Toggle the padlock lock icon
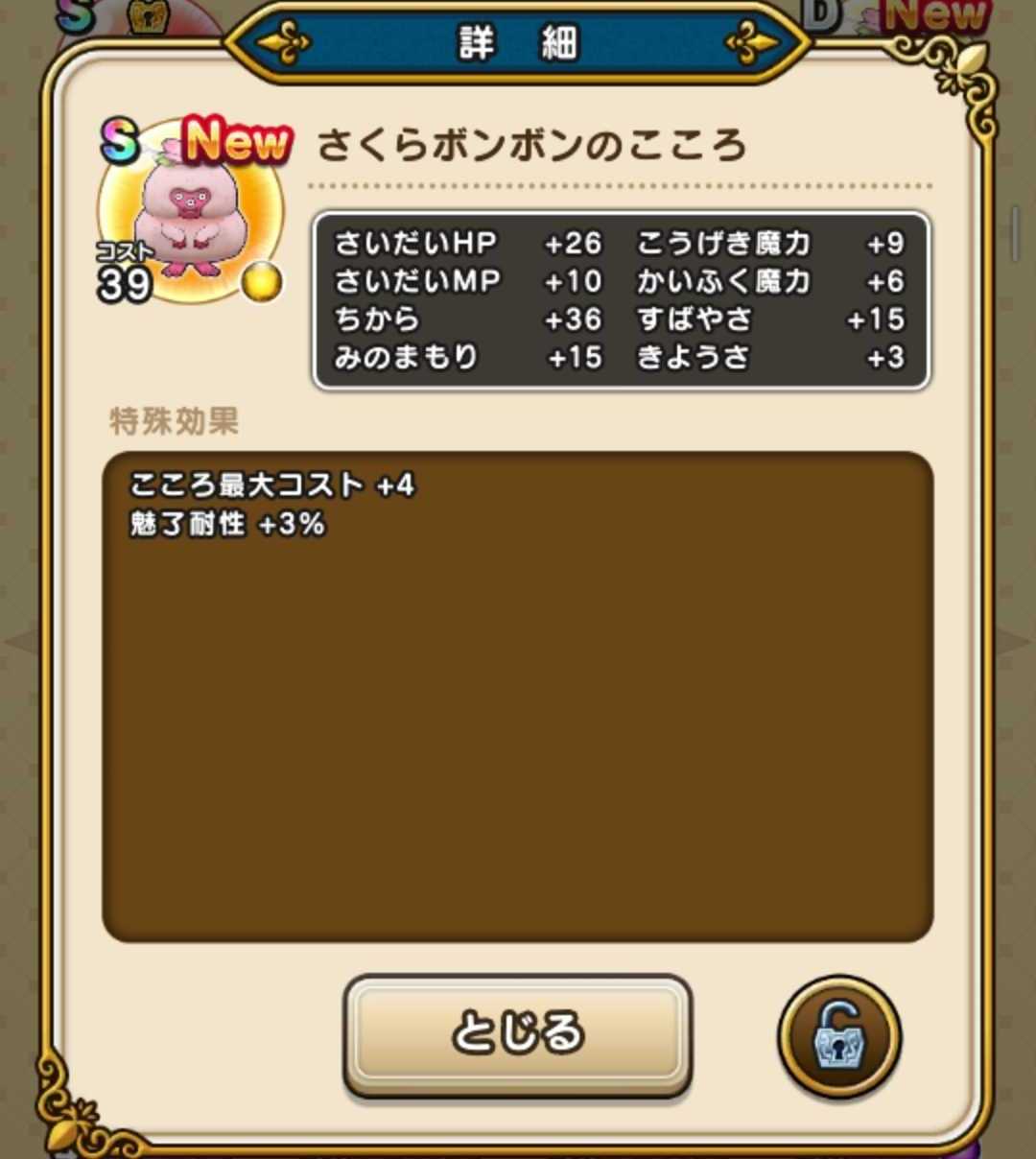The width and height of the screenshot is (1036, 1159). (x=838, y=1037)
